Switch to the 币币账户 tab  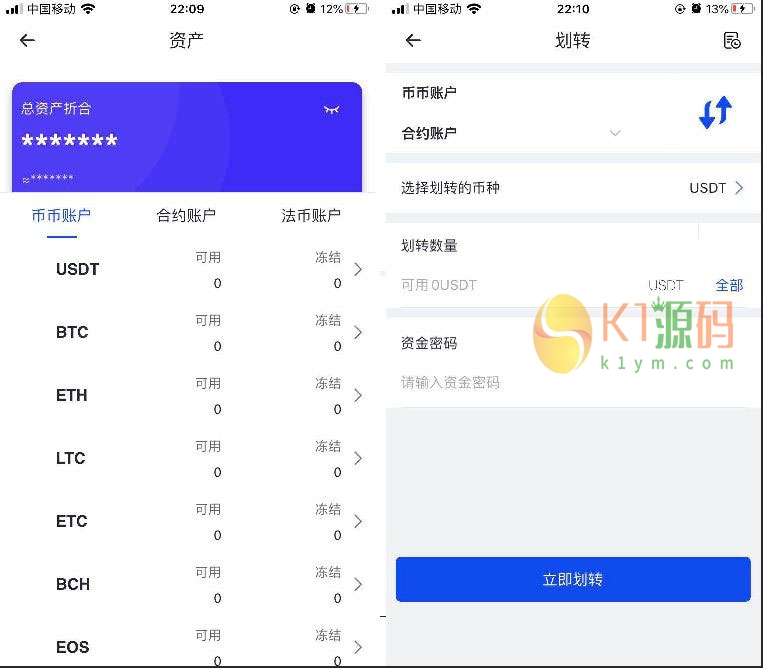pos(61,215)
